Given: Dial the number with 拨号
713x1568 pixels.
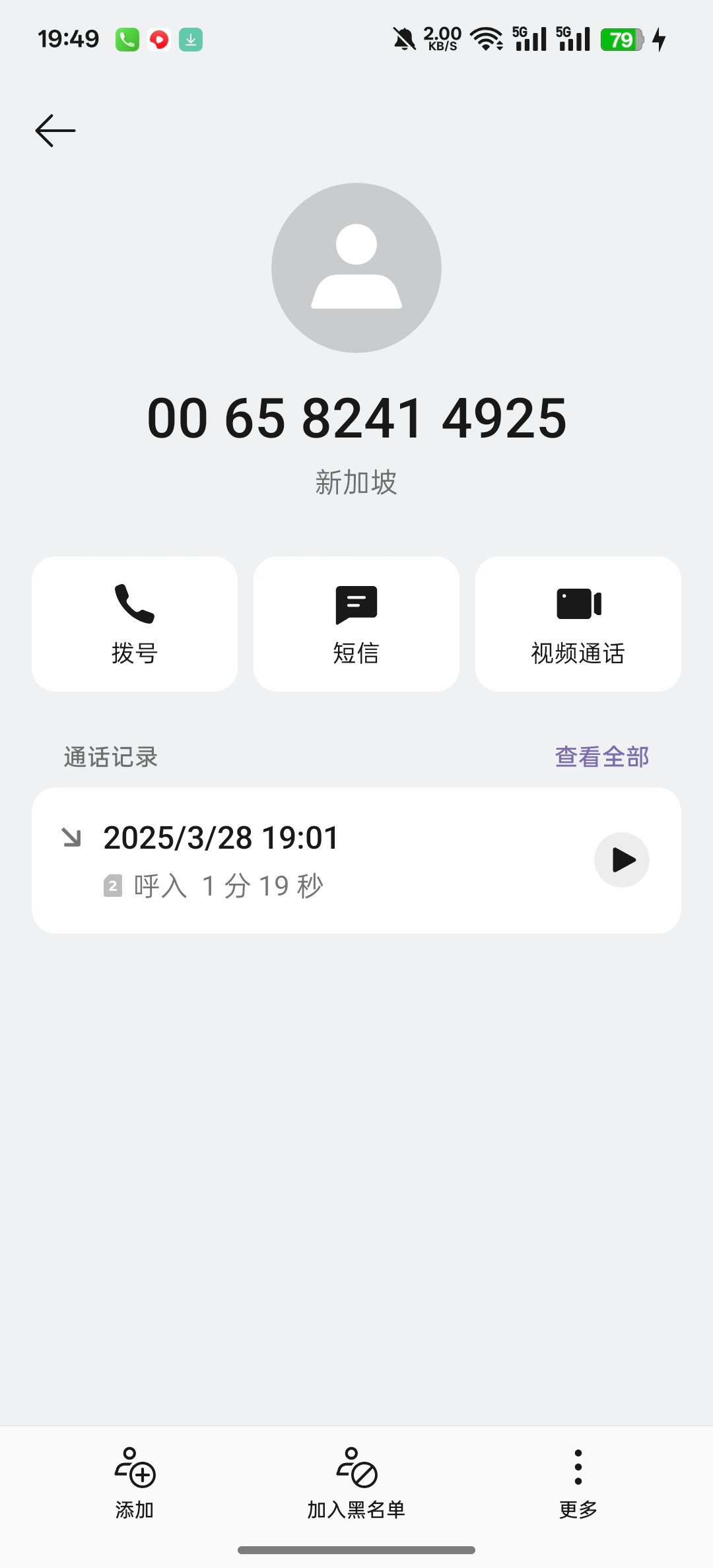Looking at the screenshot, I should 135,624.
